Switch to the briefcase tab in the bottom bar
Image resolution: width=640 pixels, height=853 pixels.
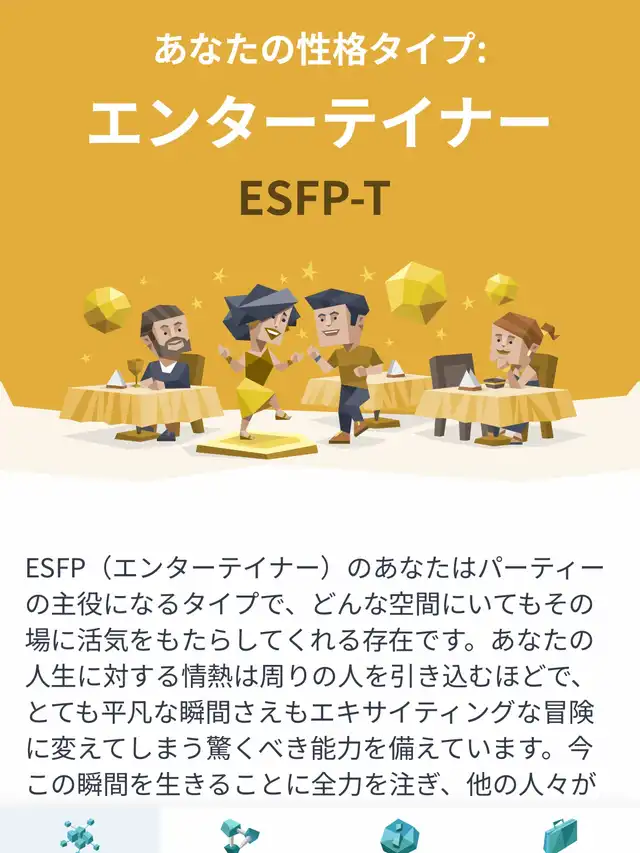[560, 831]
